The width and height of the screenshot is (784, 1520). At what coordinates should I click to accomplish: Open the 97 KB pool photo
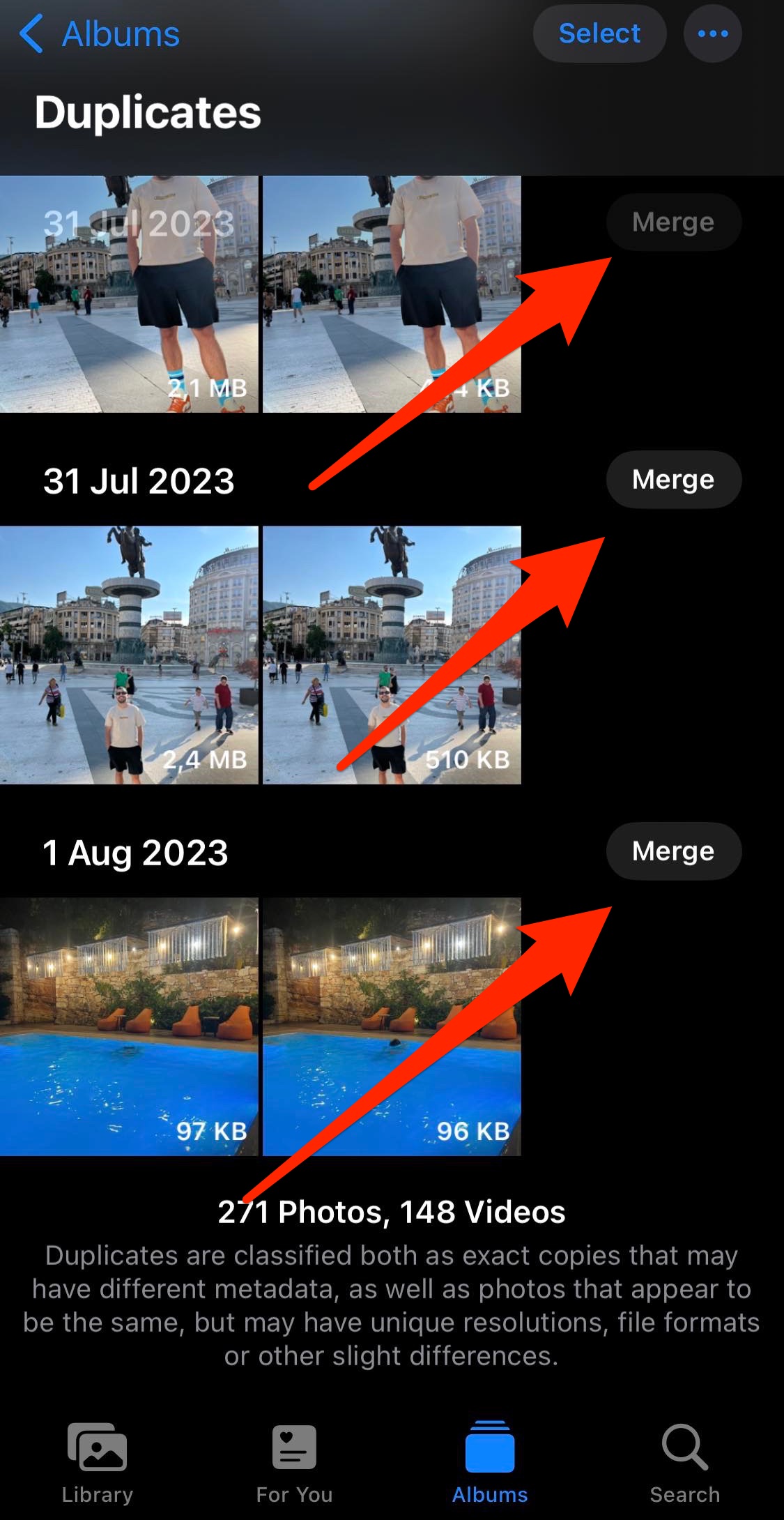click(x=130, y=1025)
